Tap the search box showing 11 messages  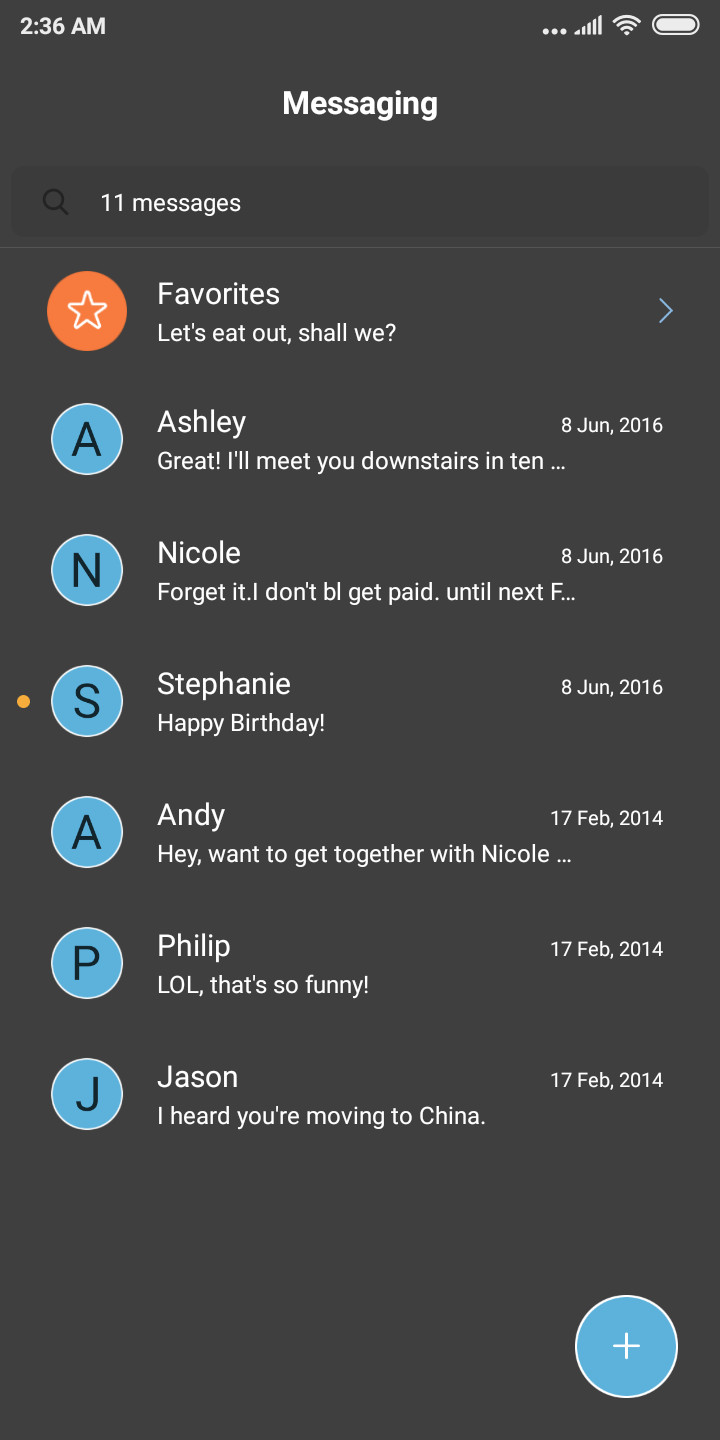point(360,202)
